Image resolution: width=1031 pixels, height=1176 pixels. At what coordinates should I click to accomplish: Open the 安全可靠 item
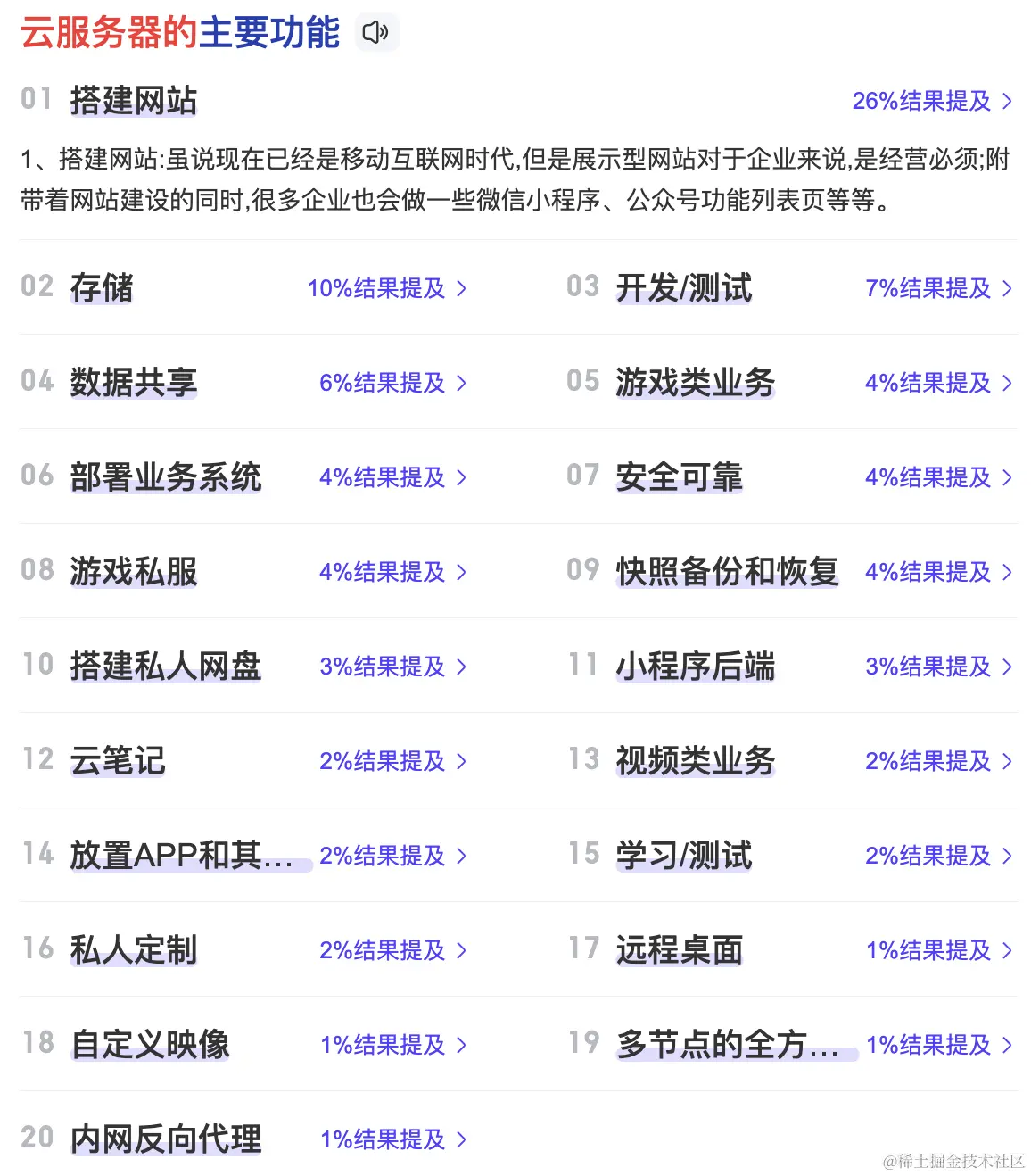click(679, 476)
